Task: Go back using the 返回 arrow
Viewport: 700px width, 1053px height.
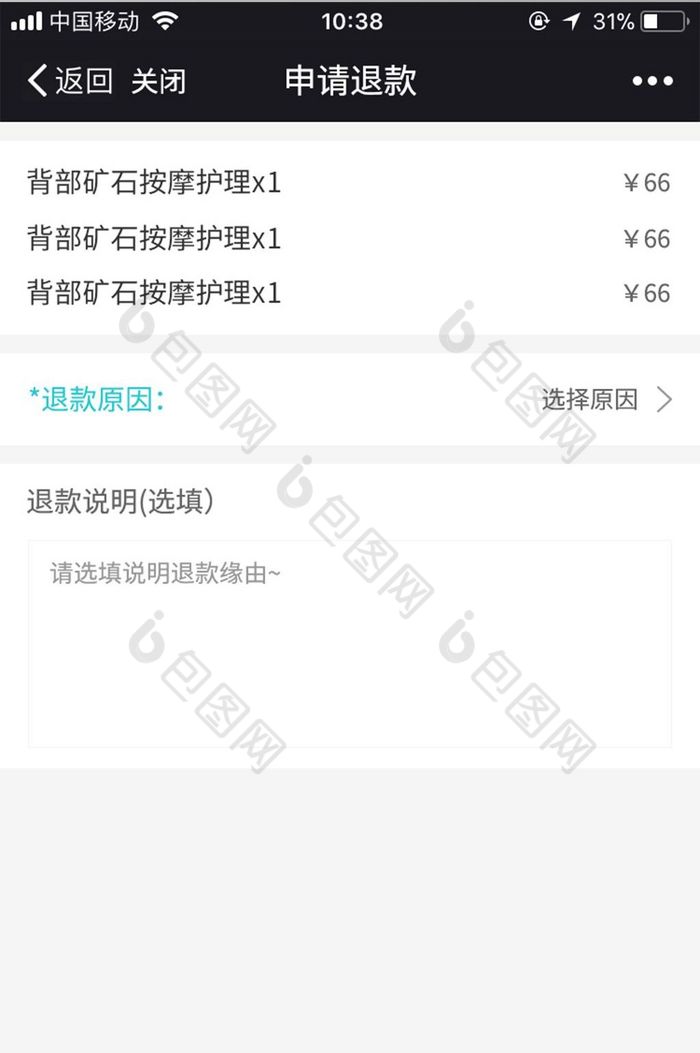Action: (68, 81)
